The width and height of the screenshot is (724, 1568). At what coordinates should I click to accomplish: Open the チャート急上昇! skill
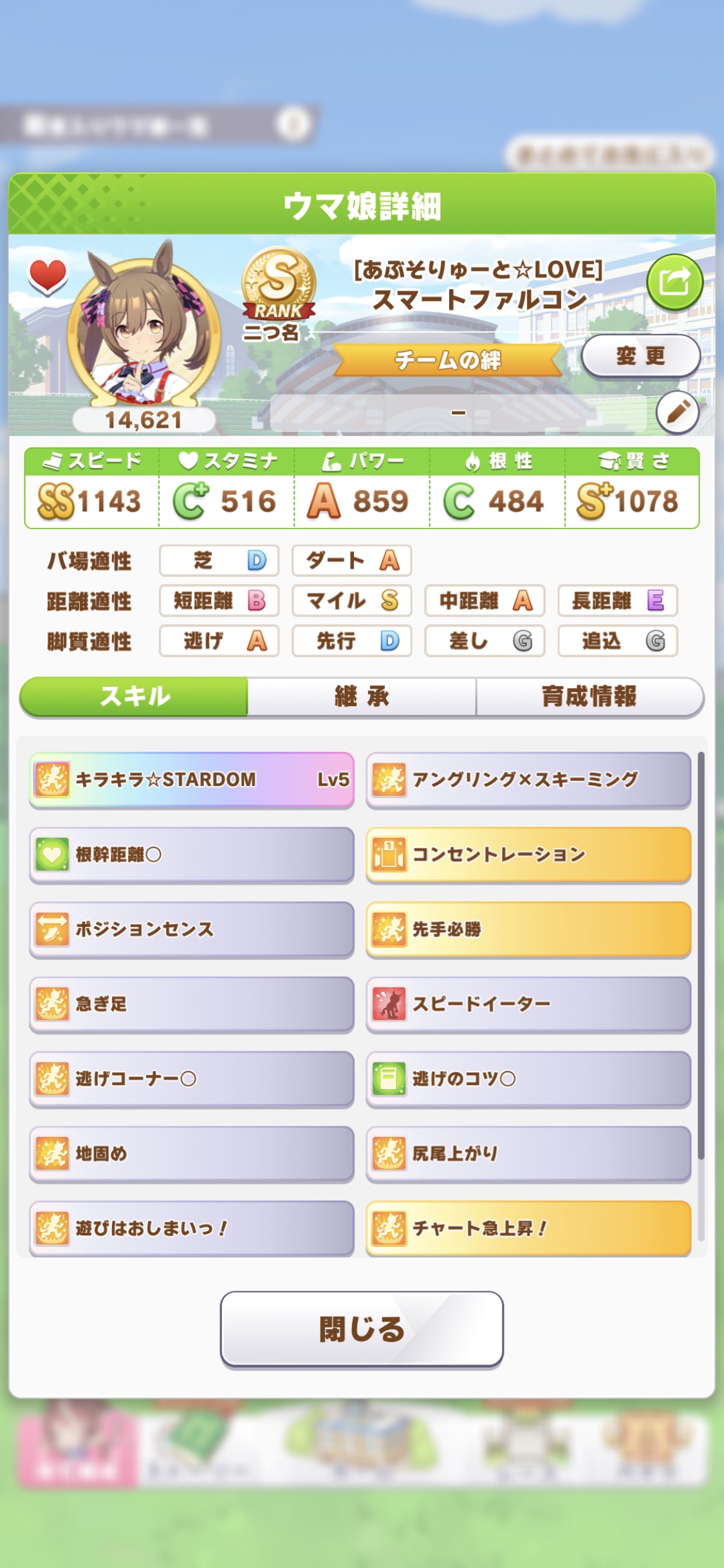point(528,1227)
